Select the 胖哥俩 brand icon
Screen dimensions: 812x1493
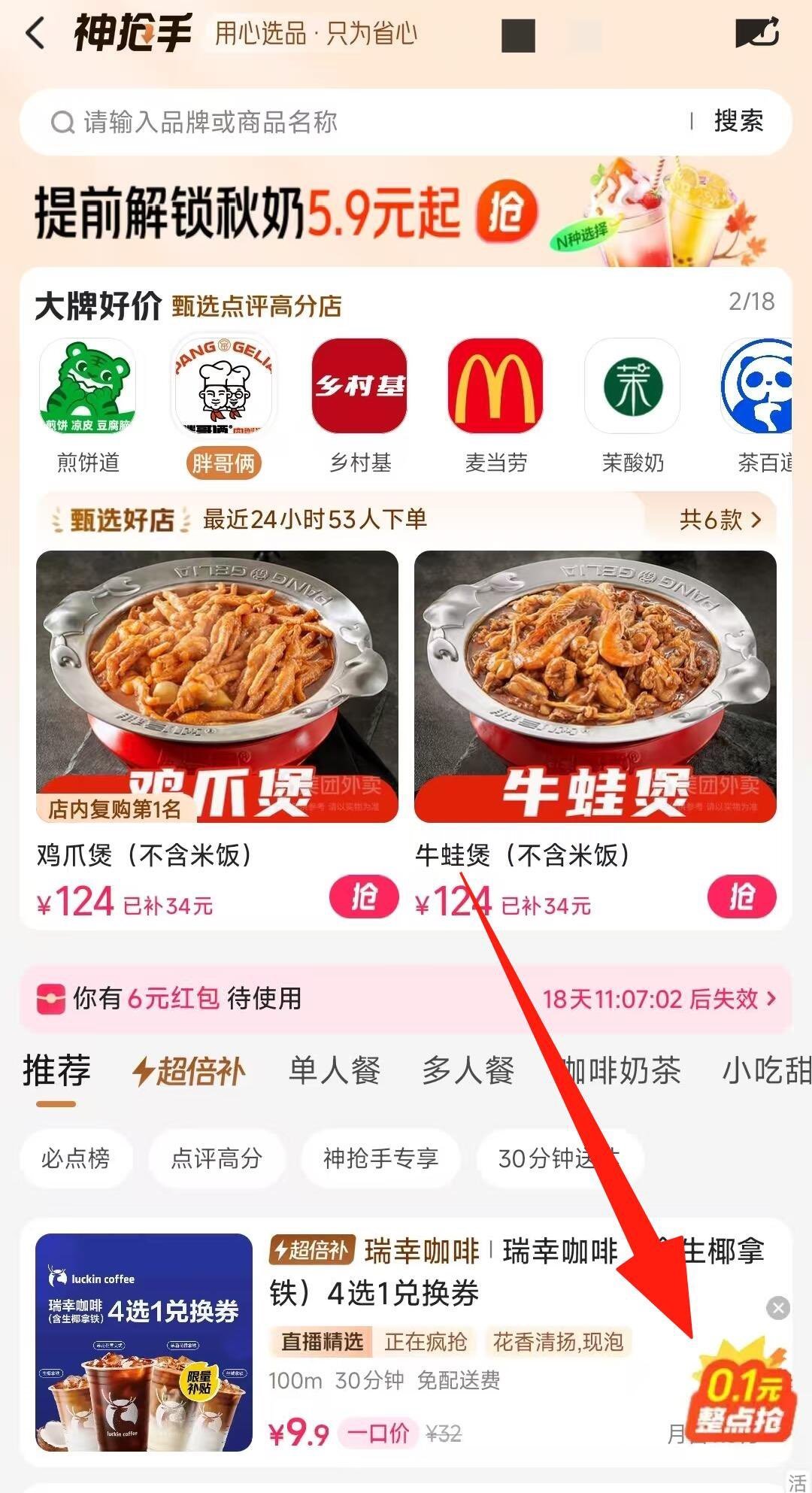click(x=224, y=388)
